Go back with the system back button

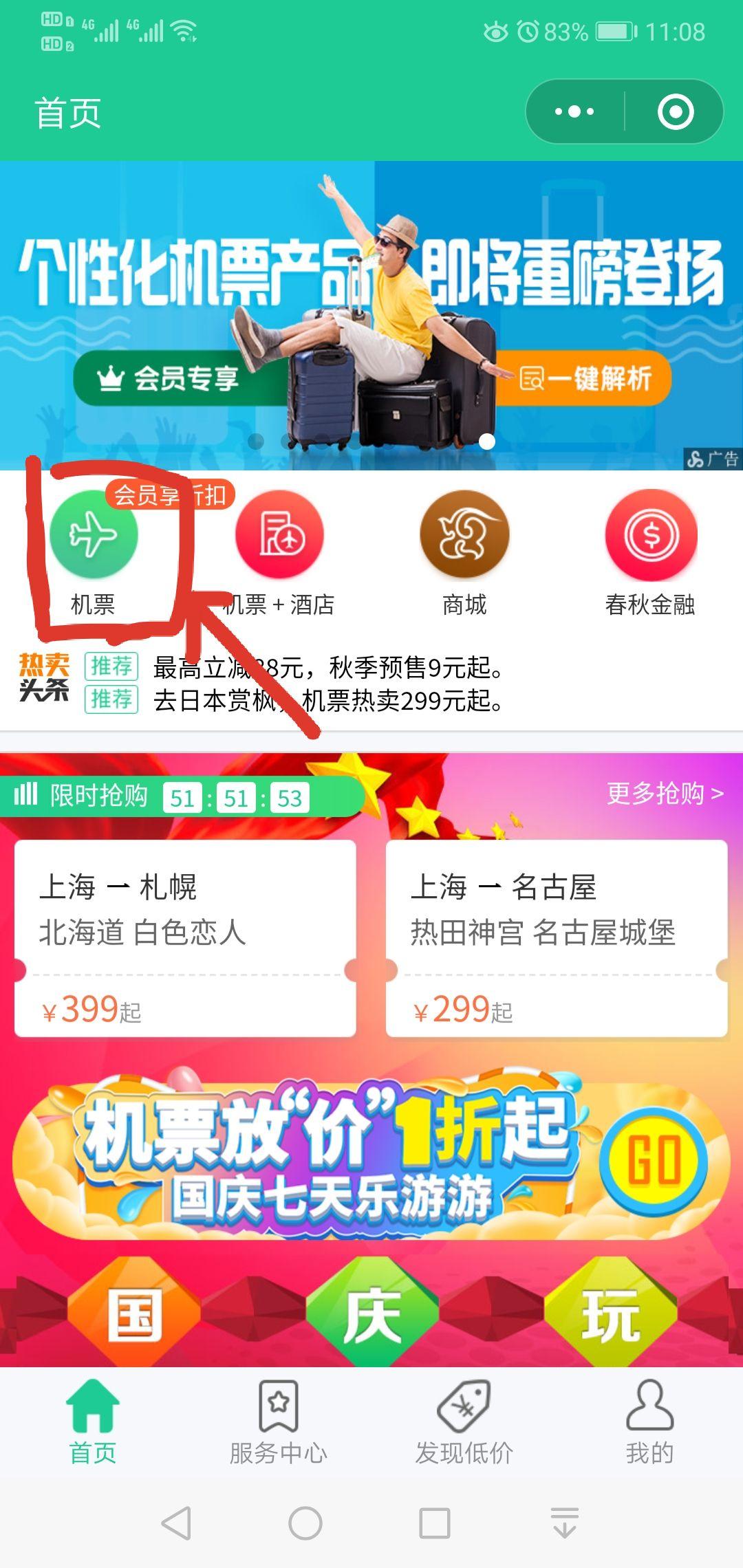[177, 1523]
